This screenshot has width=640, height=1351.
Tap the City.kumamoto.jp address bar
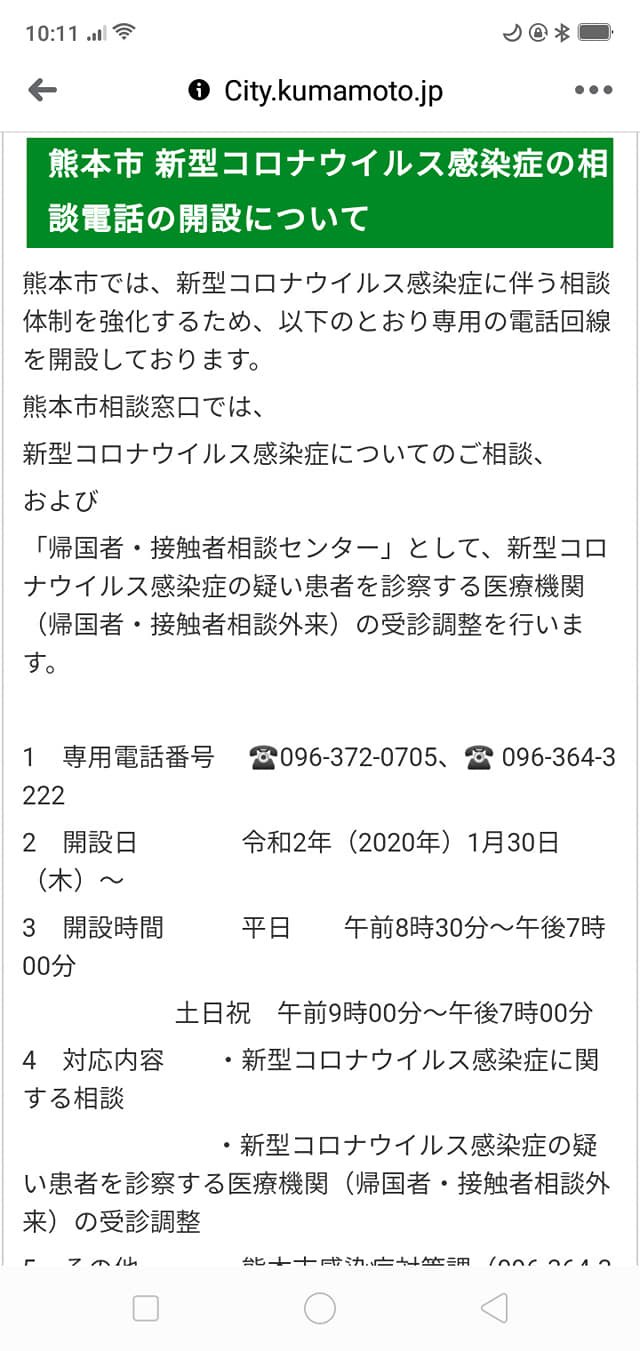(x=333, y=91)
